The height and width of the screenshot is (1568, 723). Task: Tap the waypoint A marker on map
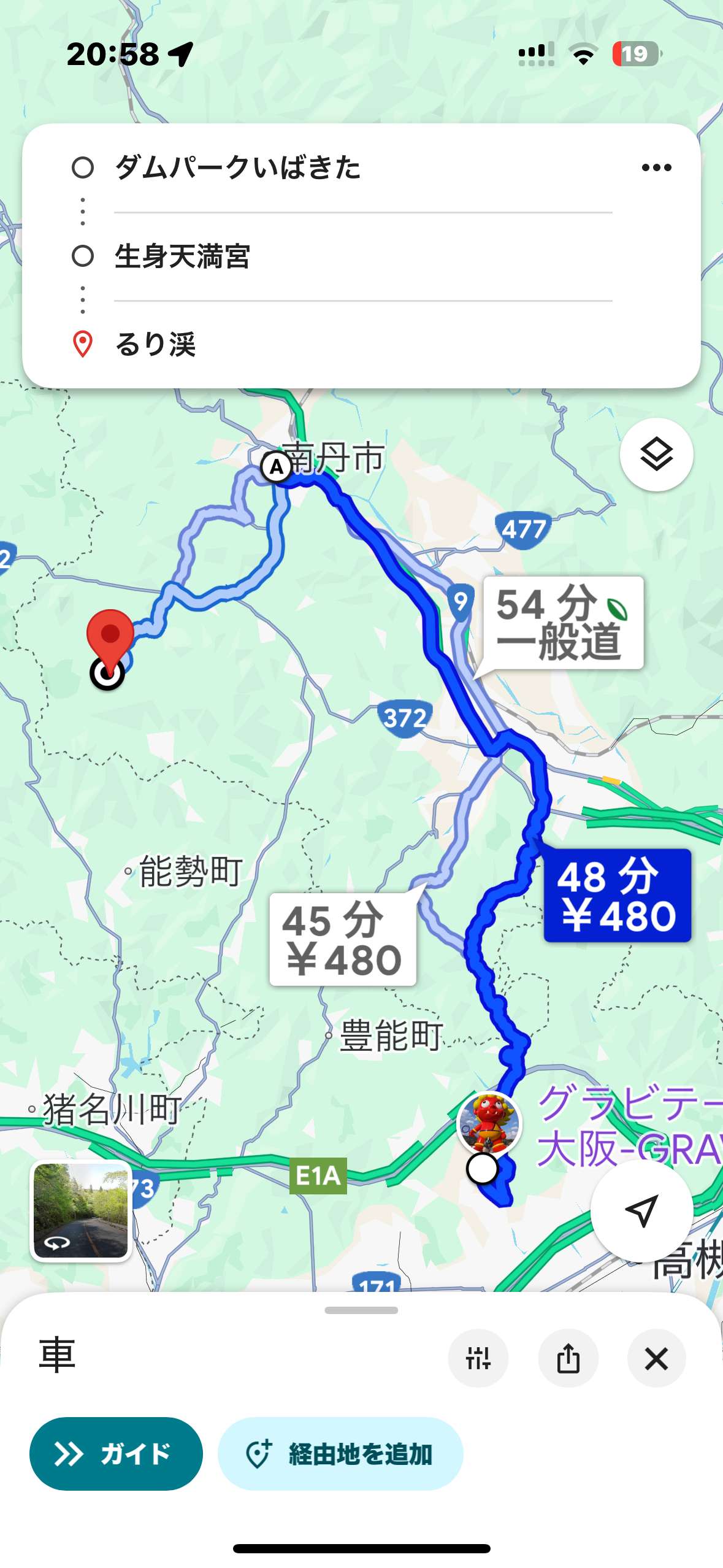pos(277,468)
